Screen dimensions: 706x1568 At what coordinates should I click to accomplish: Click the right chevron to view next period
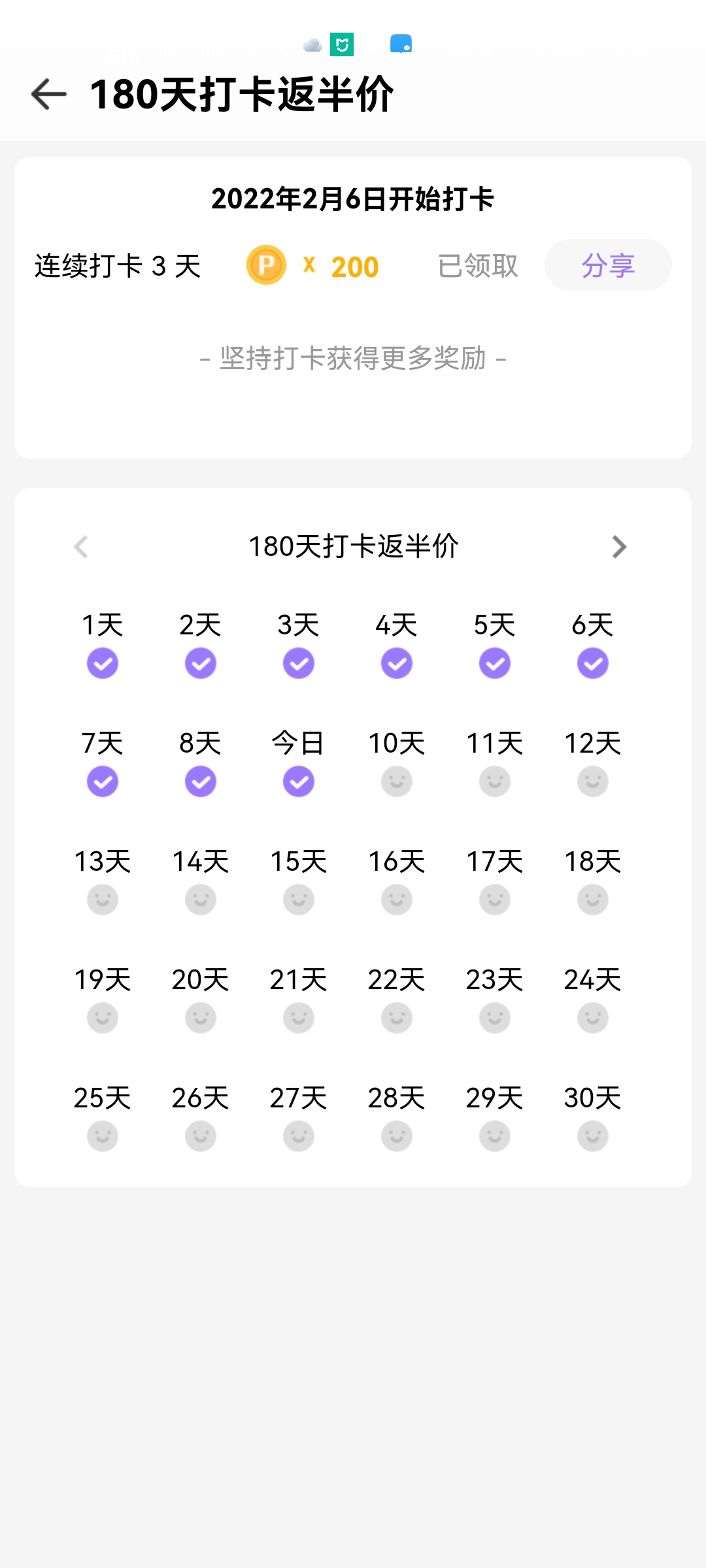point(619,547)
